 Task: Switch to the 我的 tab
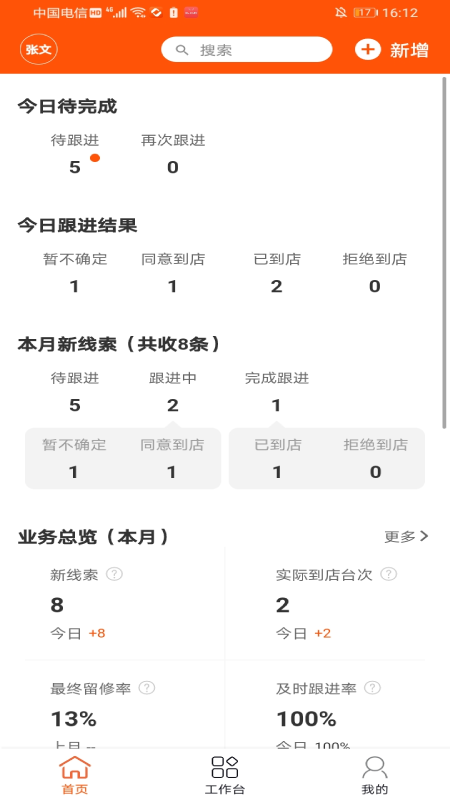click(374, 775)
